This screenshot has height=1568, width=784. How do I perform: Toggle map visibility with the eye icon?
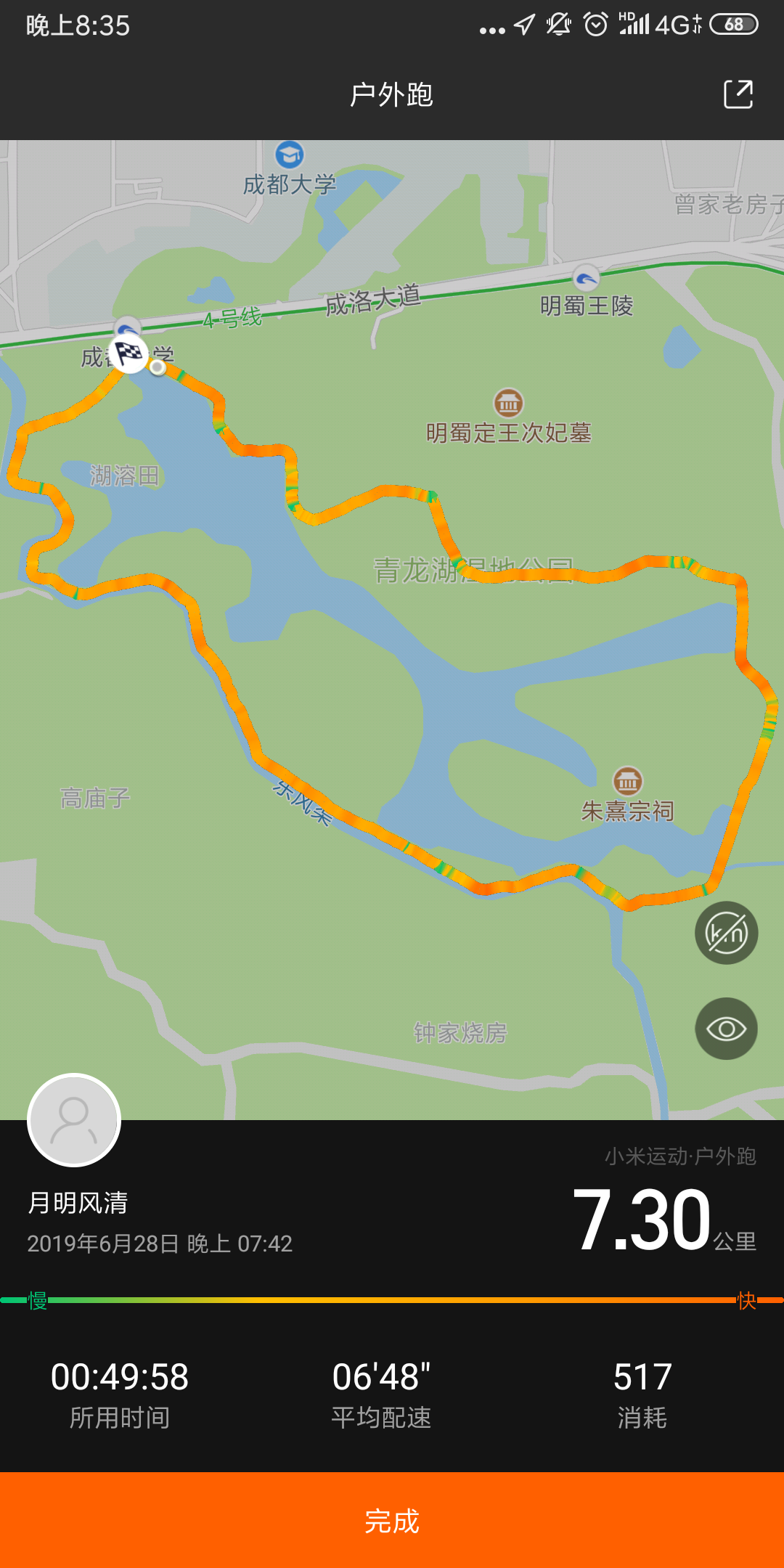click(726, 1029)
